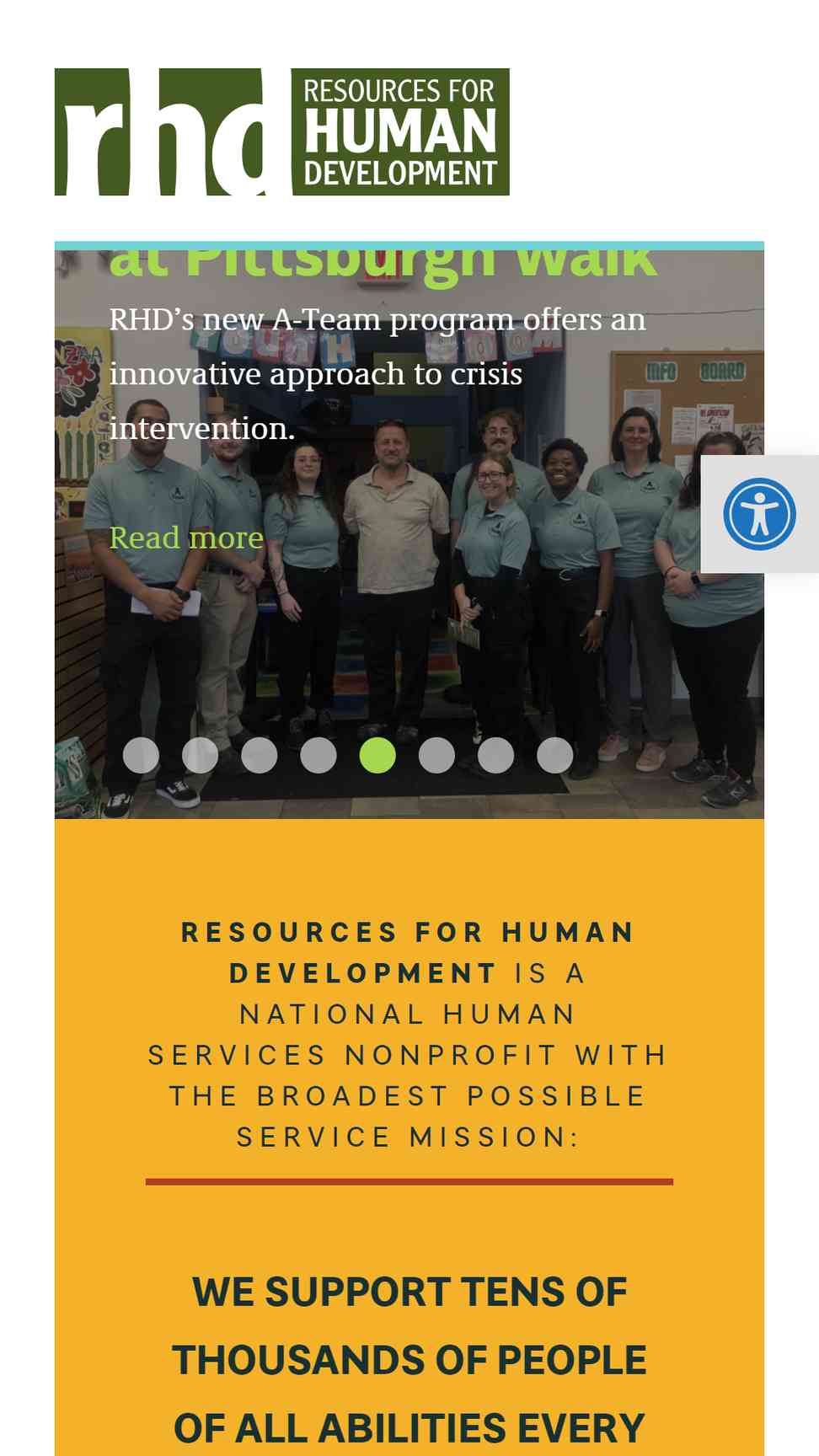Viewport: 819px width, 1456px height.
Task: Open the RHD logo home link
Action: click(282, 132)
